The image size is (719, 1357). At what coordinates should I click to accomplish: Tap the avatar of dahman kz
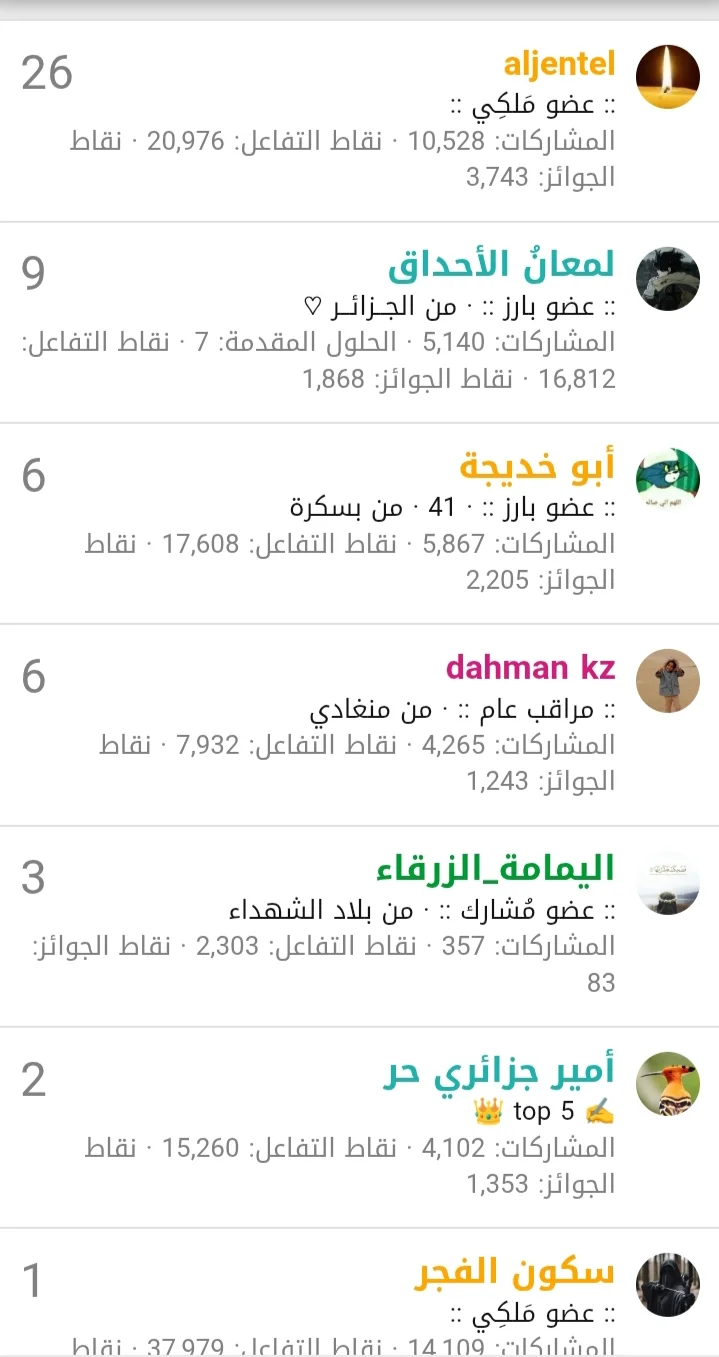click(668, 680)
